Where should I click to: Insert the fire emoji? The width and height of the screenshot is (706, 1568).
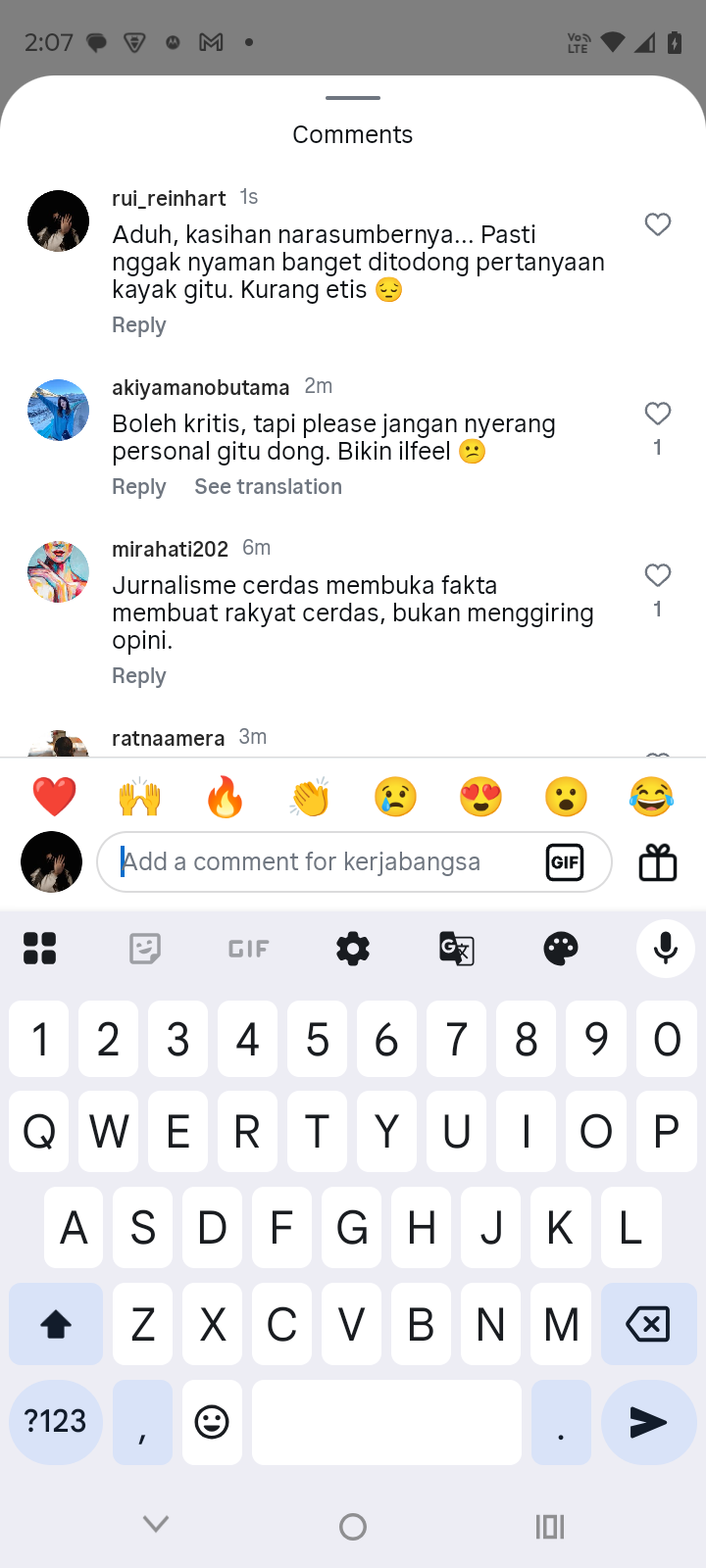[225, 797]
